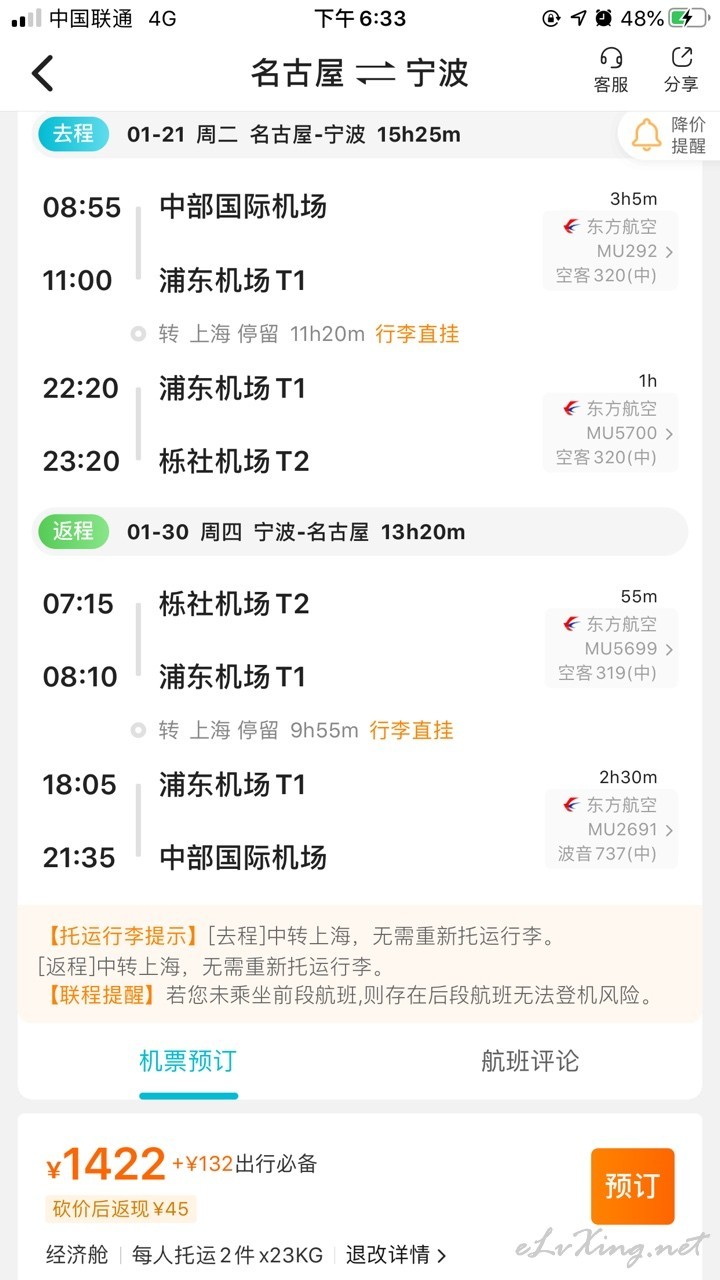Image resolution: width=720 pixels, height=1280 pixels.
Task: Share this flight itinerary (分享)
Action: point(681,71)
